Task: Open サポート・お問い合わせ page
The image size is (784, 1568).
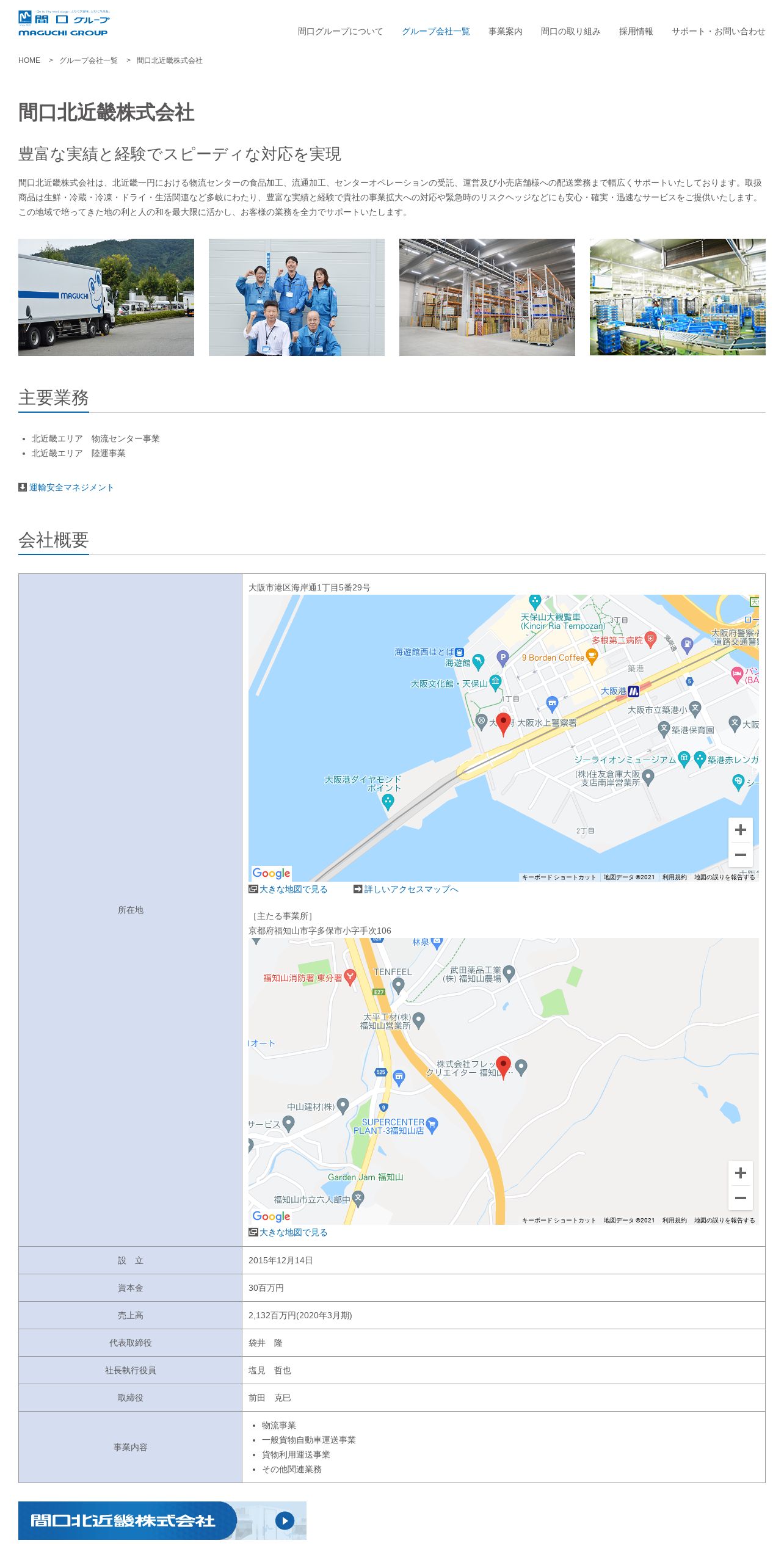Action: coord(718,31)
